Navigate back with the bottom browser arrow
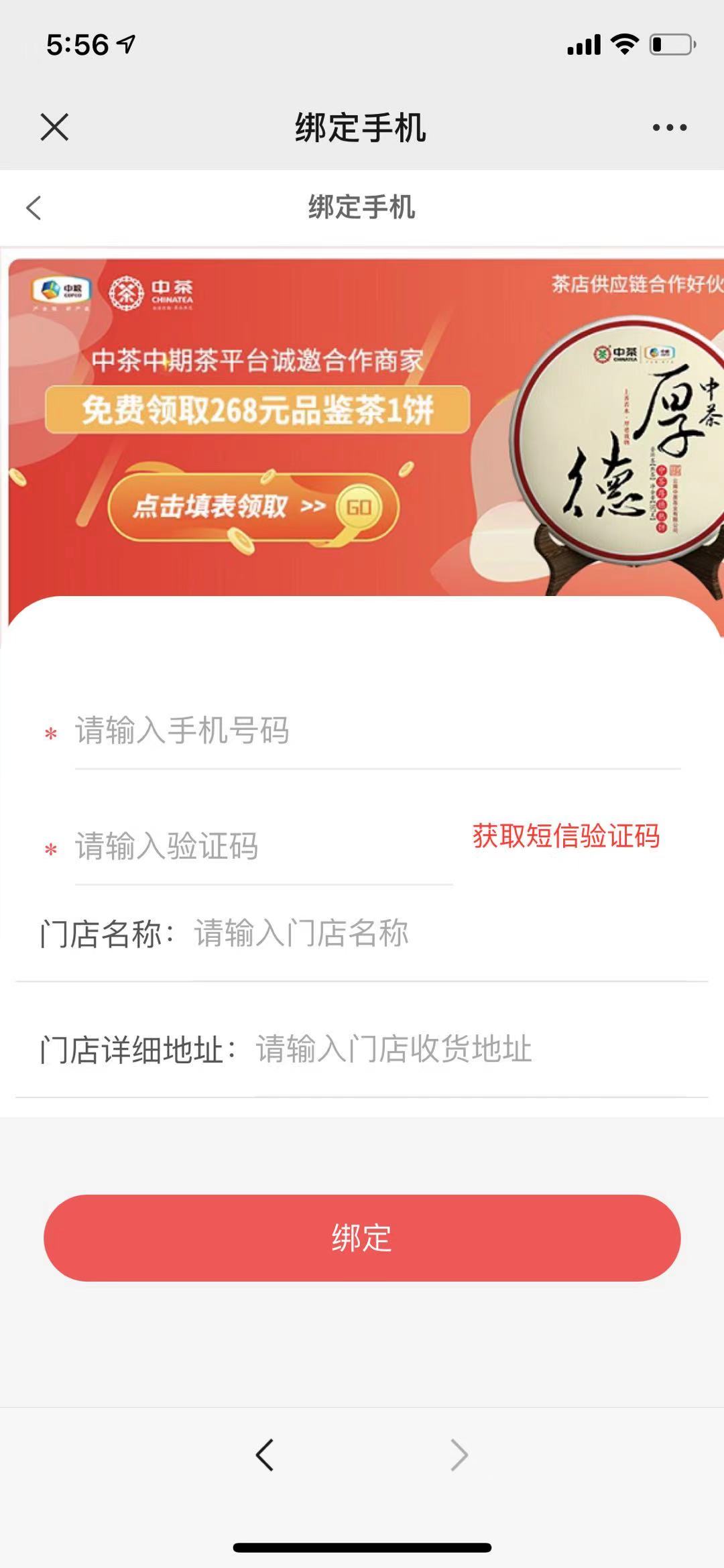 pyautogui.click(x=265, y=1455)
